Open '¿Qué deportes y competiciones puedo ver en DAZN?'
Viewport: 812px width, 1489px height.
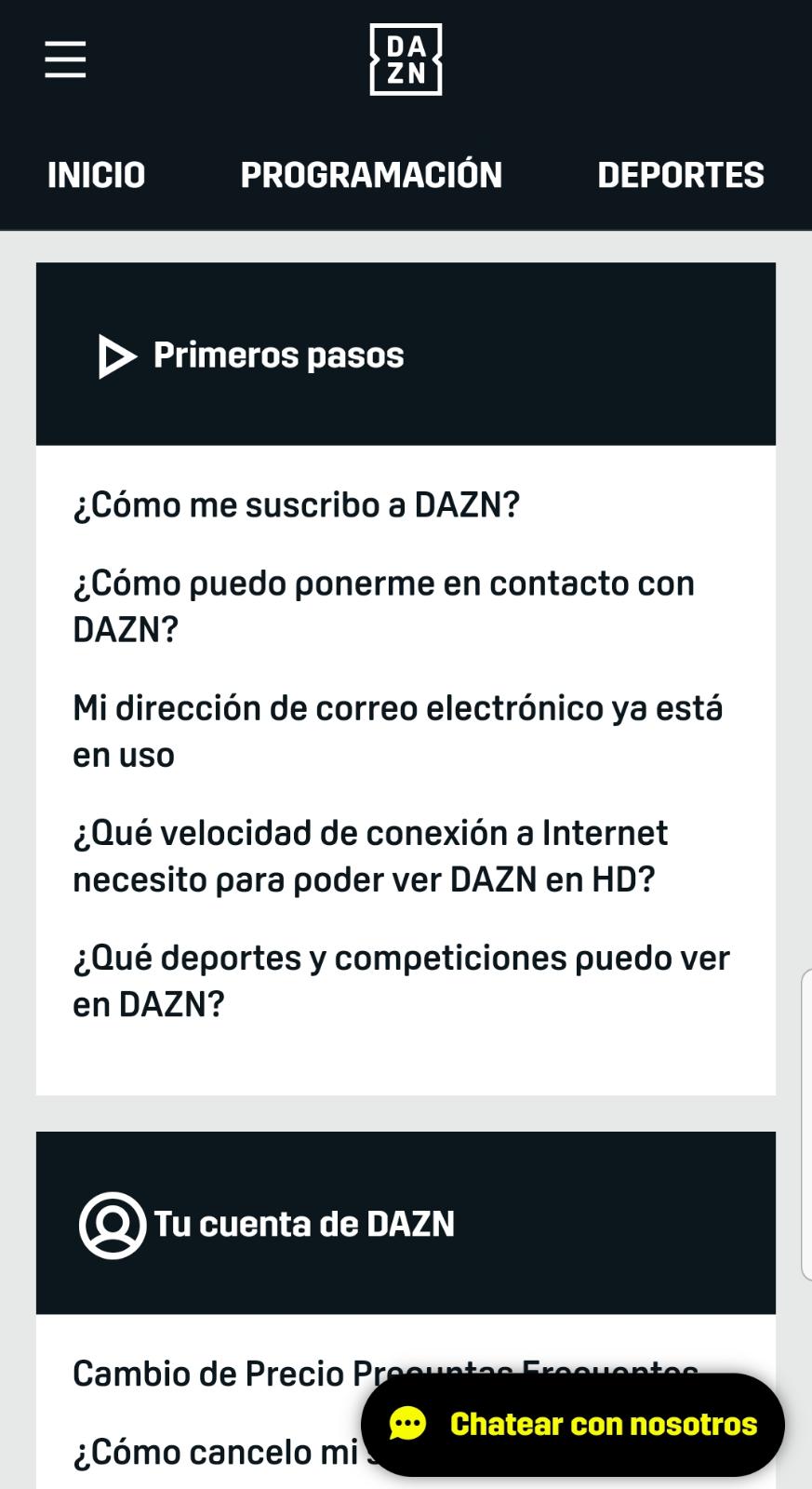(x=402, y=979)
